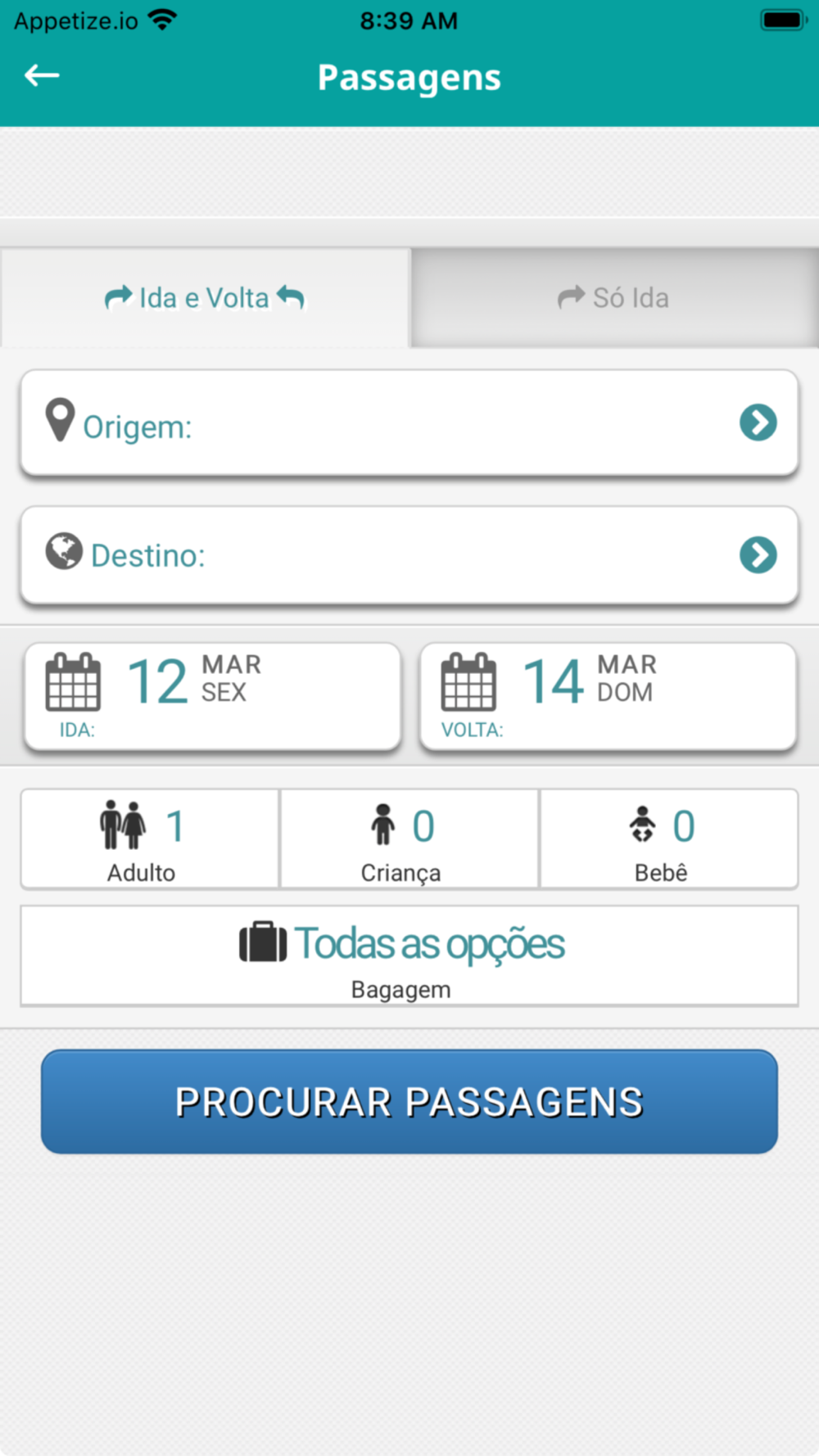The image size is (819, 1456).
Task: Open the Origem field
Action: [x=409, y=423]
